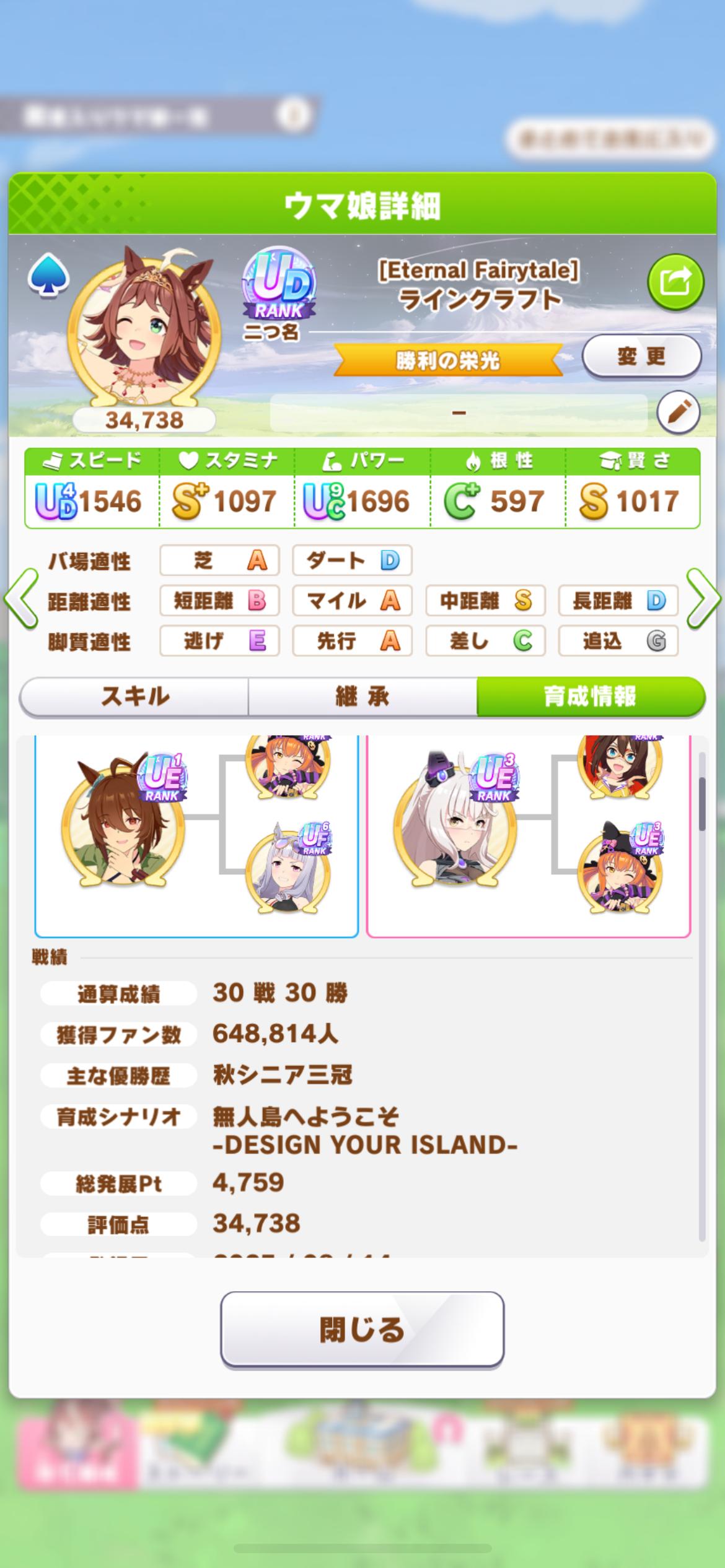Select the 育成情報 tab
The height and width of the screenshot is (1568, 725).
point(590,696)
